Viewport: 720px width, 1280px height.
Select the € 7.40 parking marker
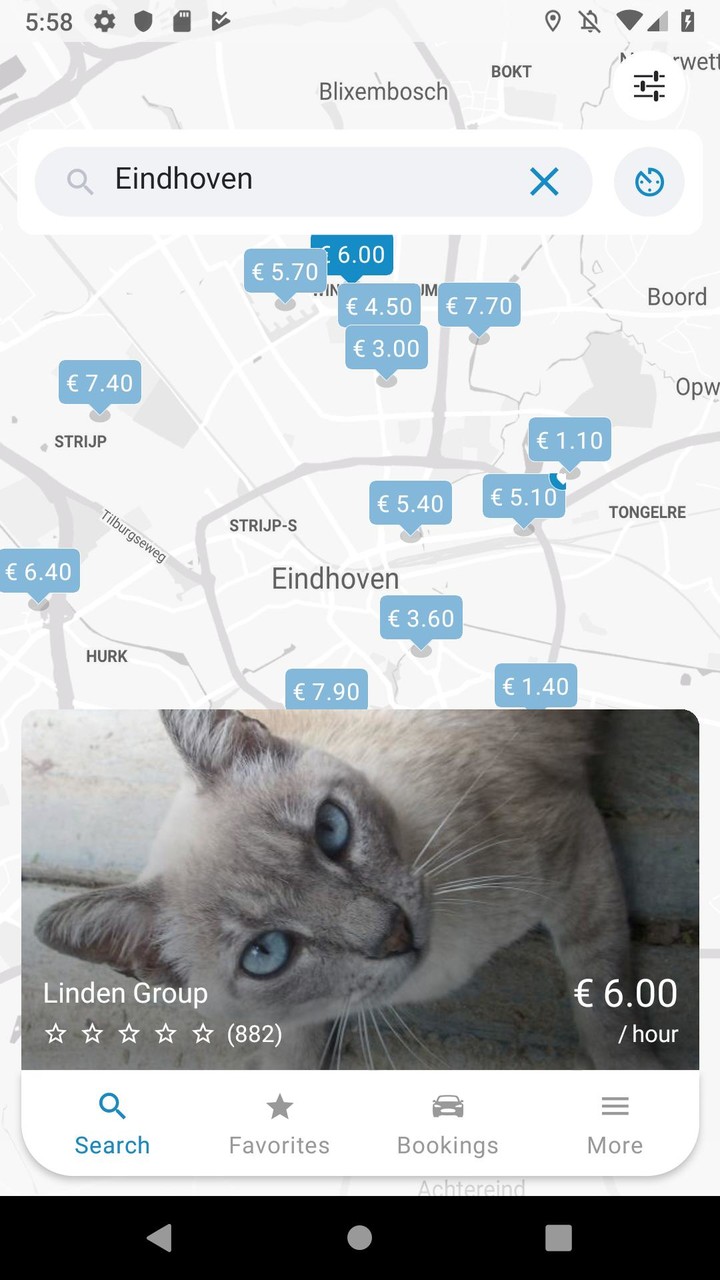pos(99,383)
